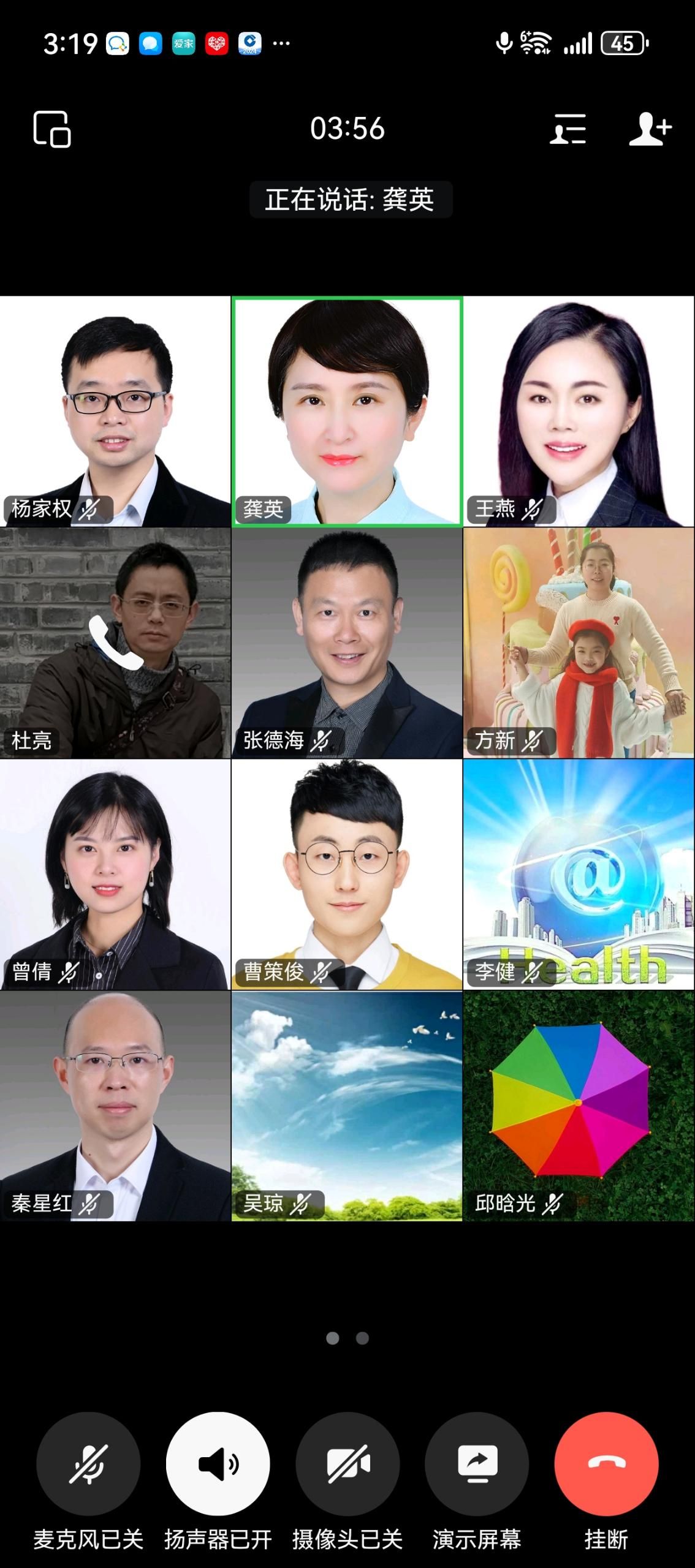Open the speaking participant 龚英's tile
Screen dimensions: 695x1568
click(x=347, y=412)
